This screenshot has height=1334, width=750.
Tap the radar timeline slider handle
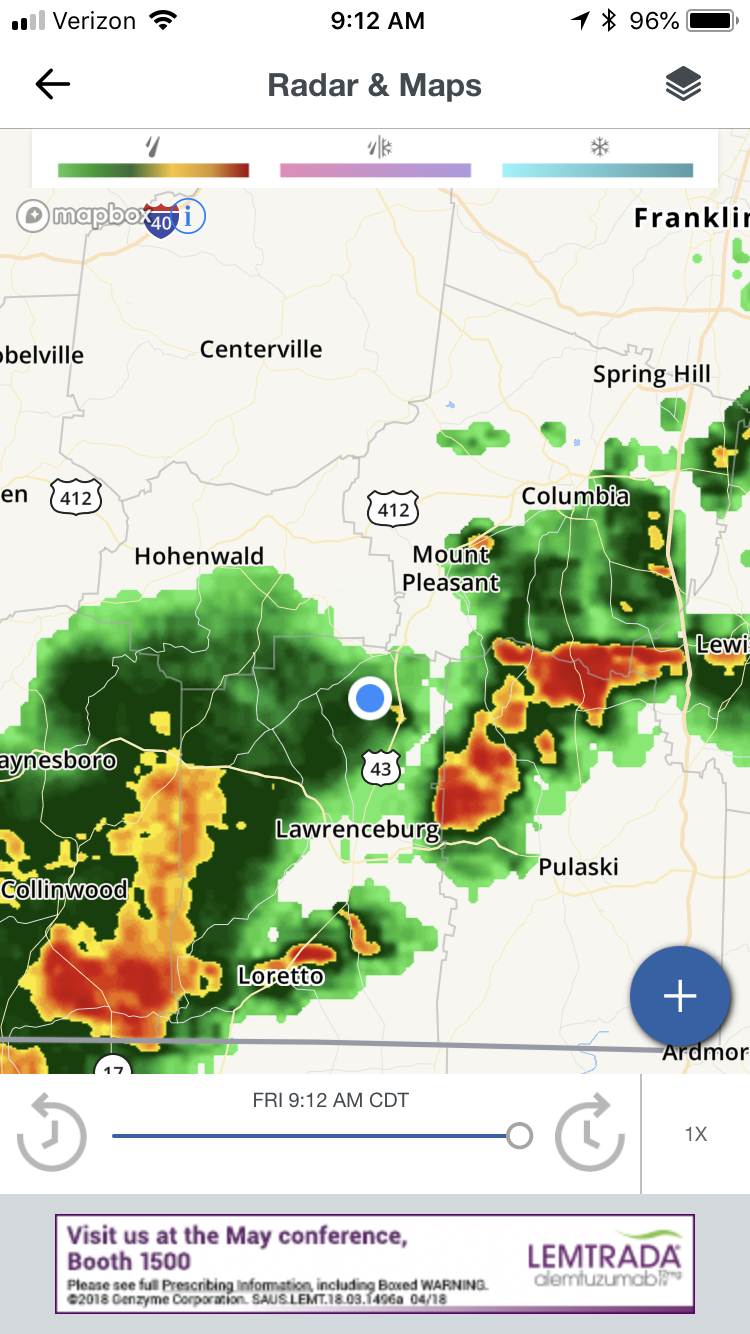[519, 1136]
